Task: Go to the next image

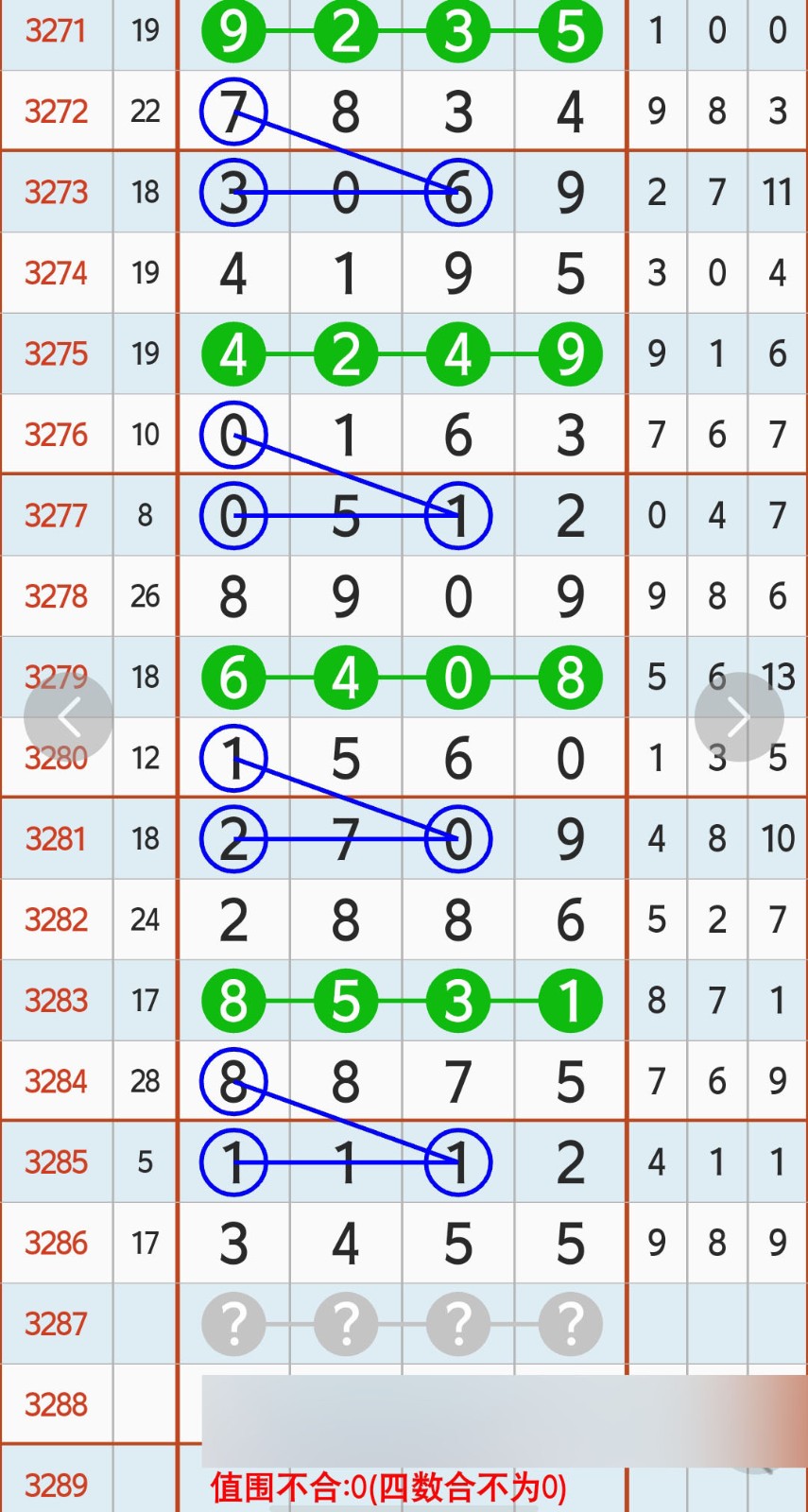Action: 738,717
